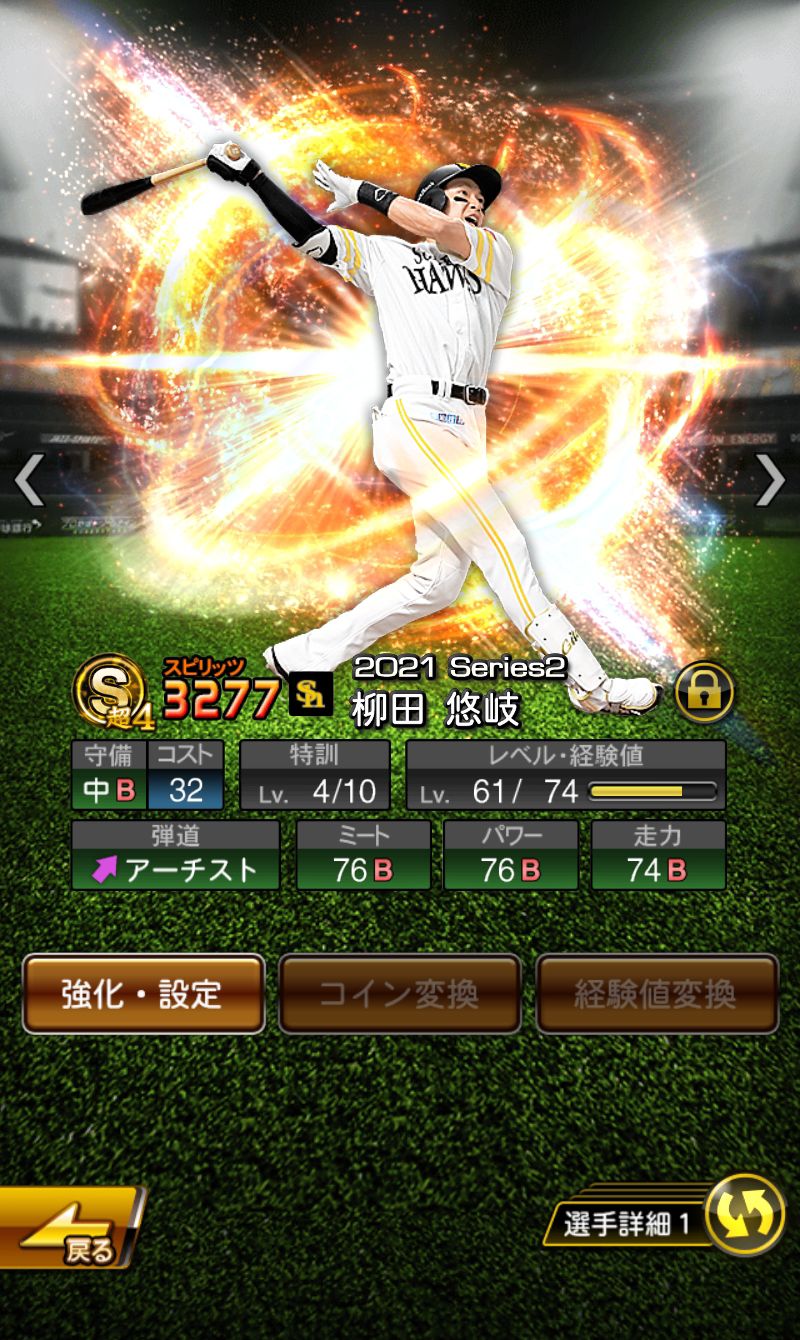Return with the 戻る button
800x1340 pixels.
point(70,1230)
